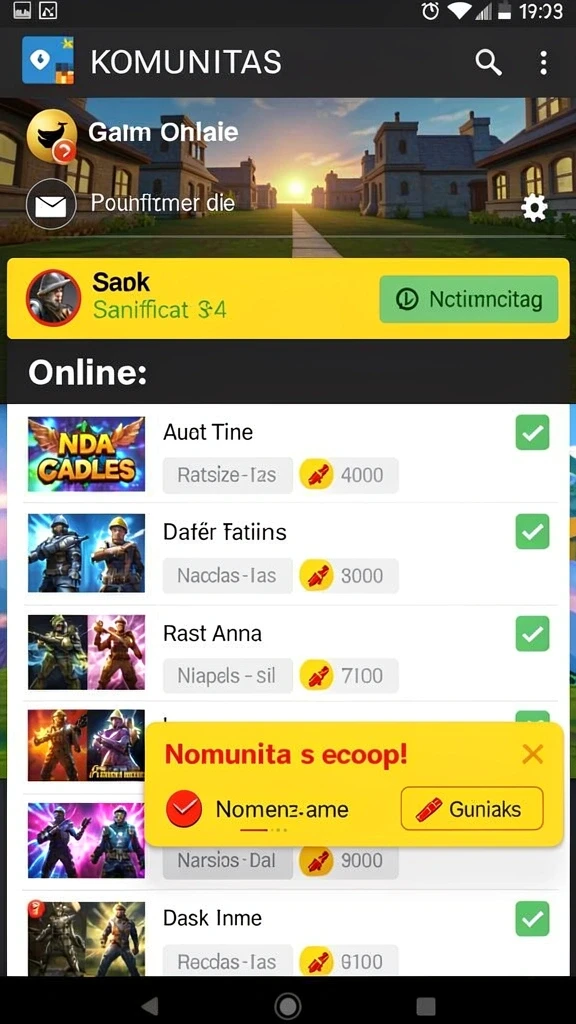Go back using the system back button
This screenshot has height=1024, width=576.
click(150, 1004)
